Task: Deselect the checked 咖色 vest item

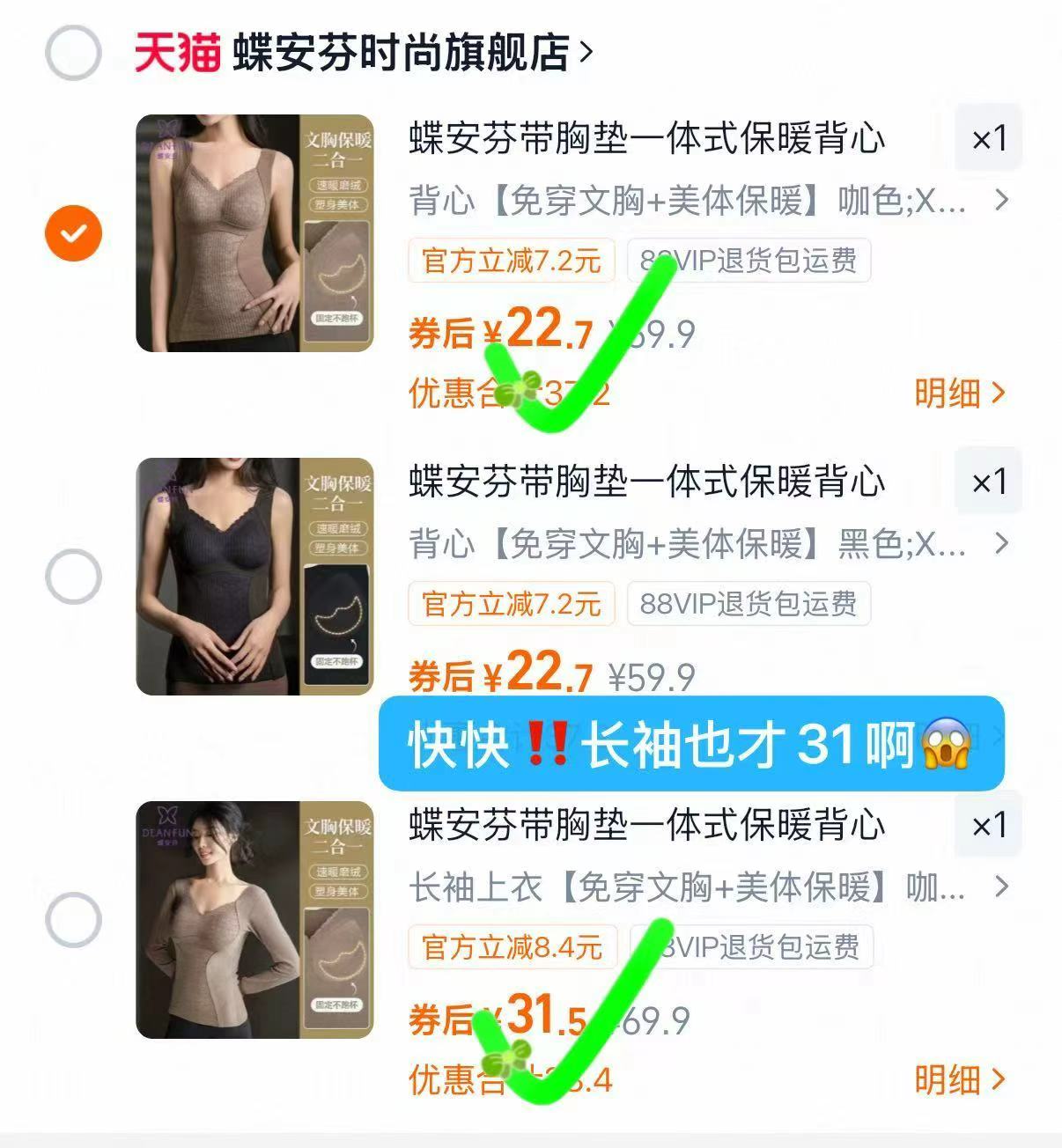Action: pos(73,233)
